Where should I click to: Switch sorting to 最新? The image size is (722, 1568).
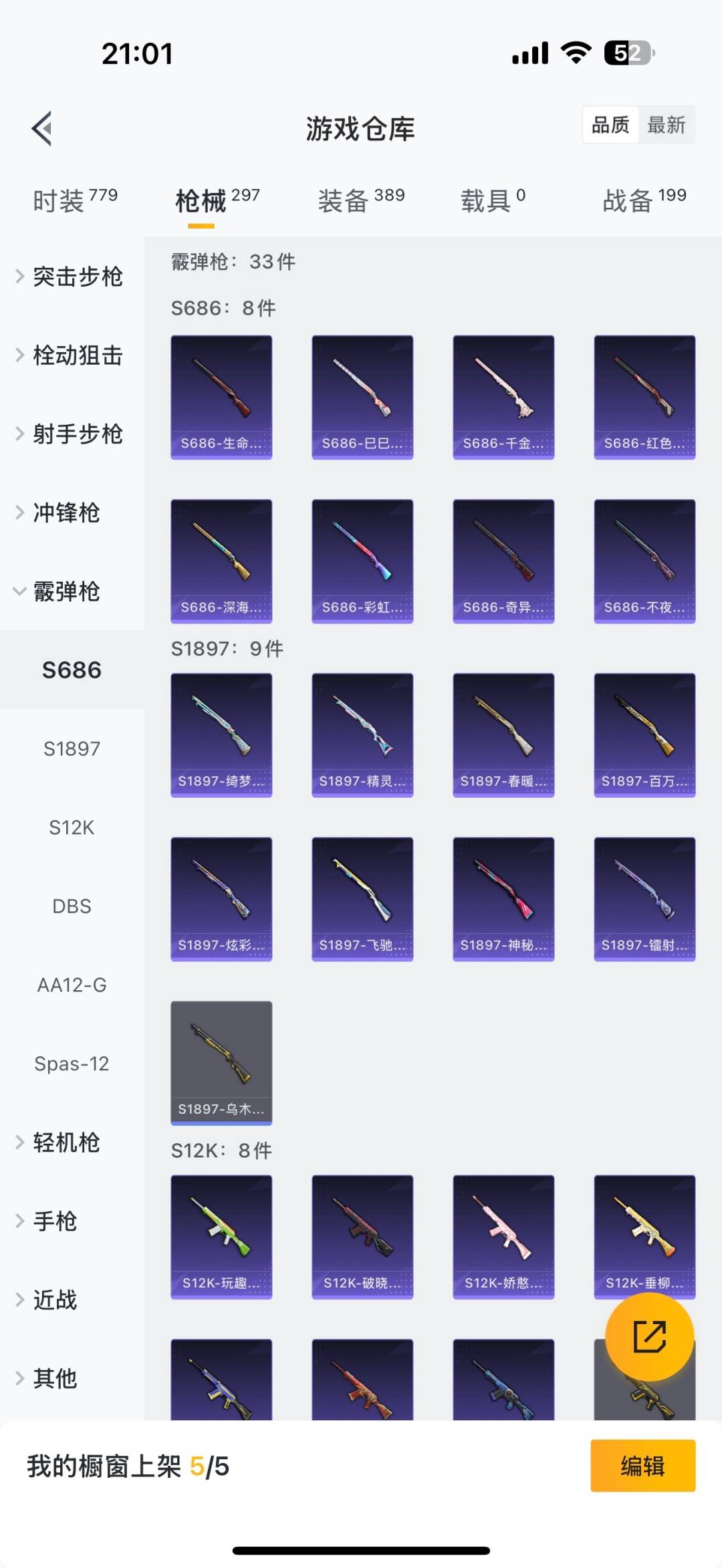click(668, 125)
